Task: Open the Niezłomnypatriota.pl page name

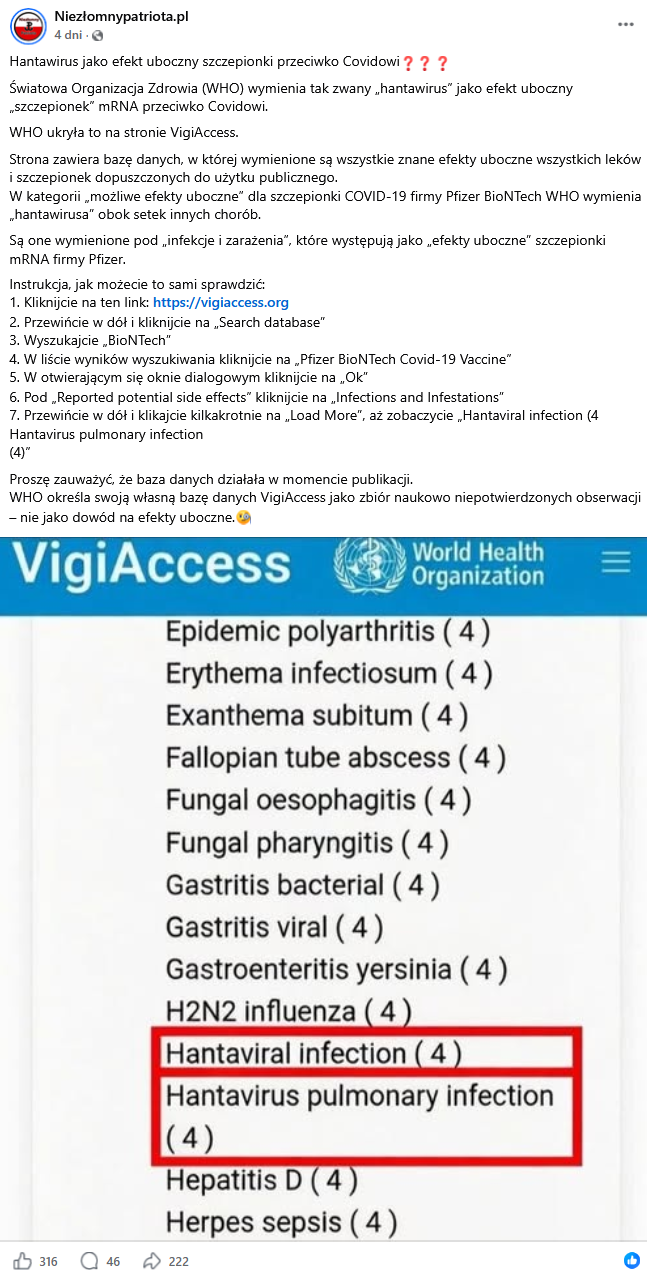Action: [121, 17]
